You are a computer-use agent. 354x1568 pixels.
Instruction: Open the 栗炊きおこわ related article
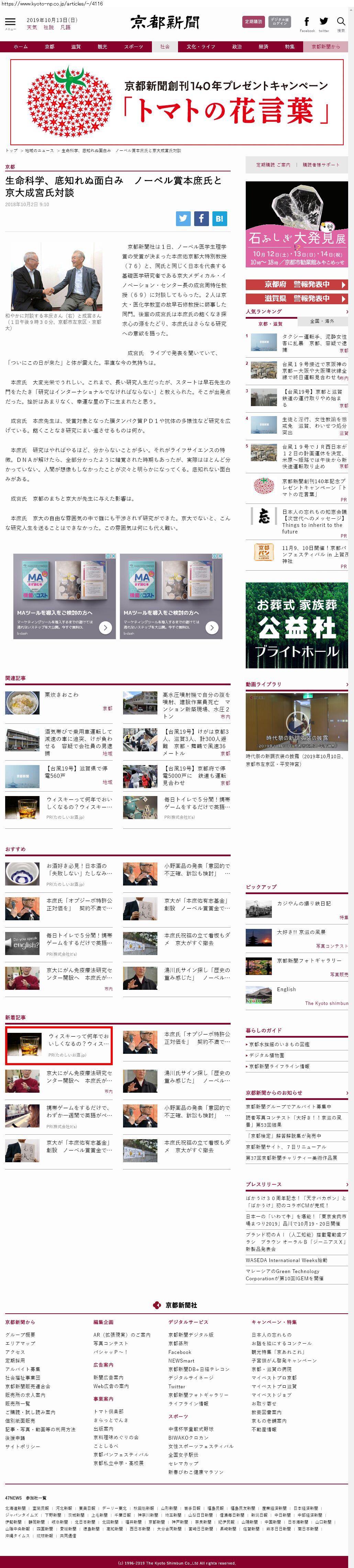pyautogui.click(x=62, y=695)
